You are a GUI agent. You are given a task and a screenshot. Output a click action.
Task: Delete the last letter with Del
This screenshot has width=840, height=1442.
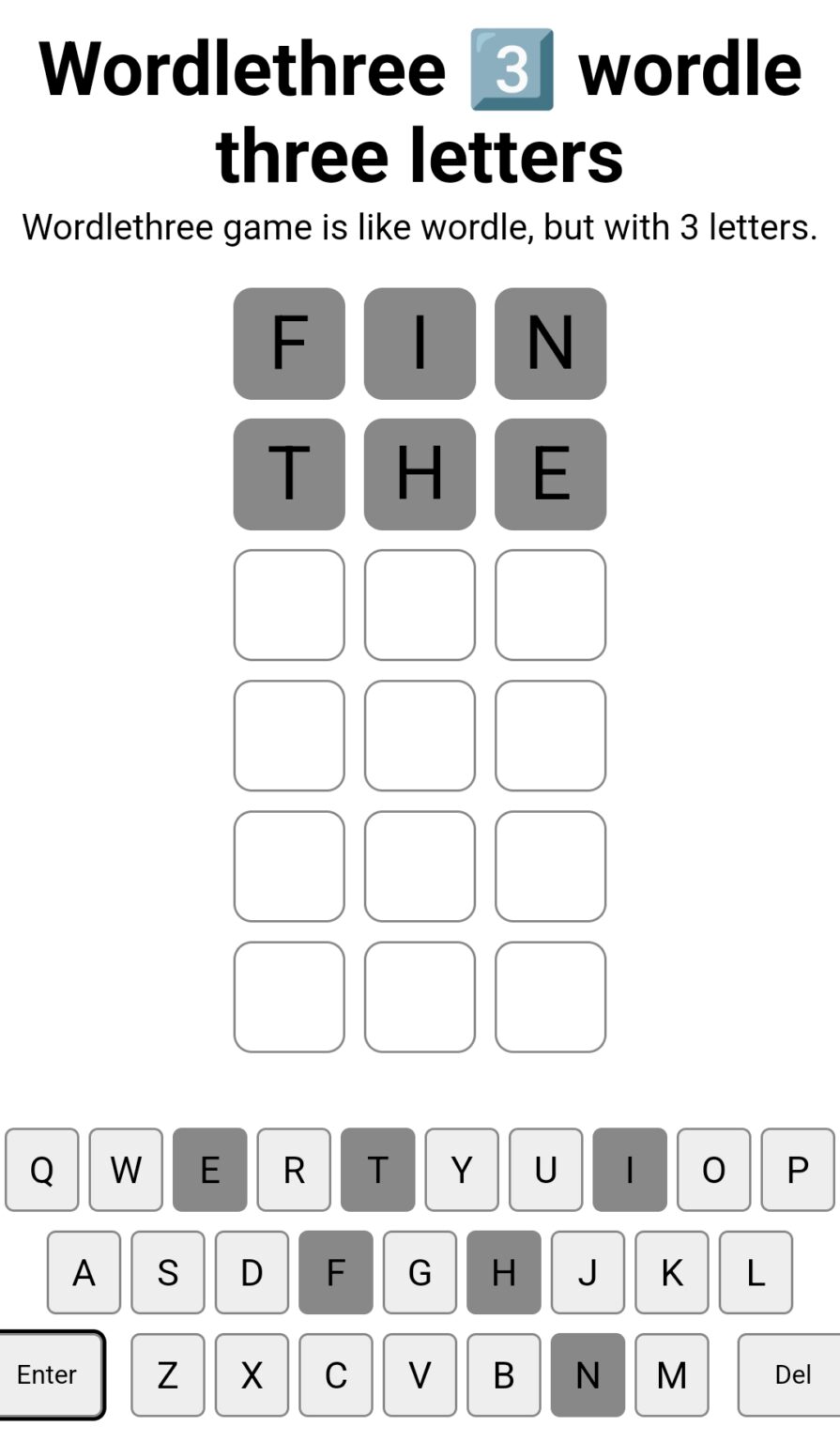(789, 1374)
